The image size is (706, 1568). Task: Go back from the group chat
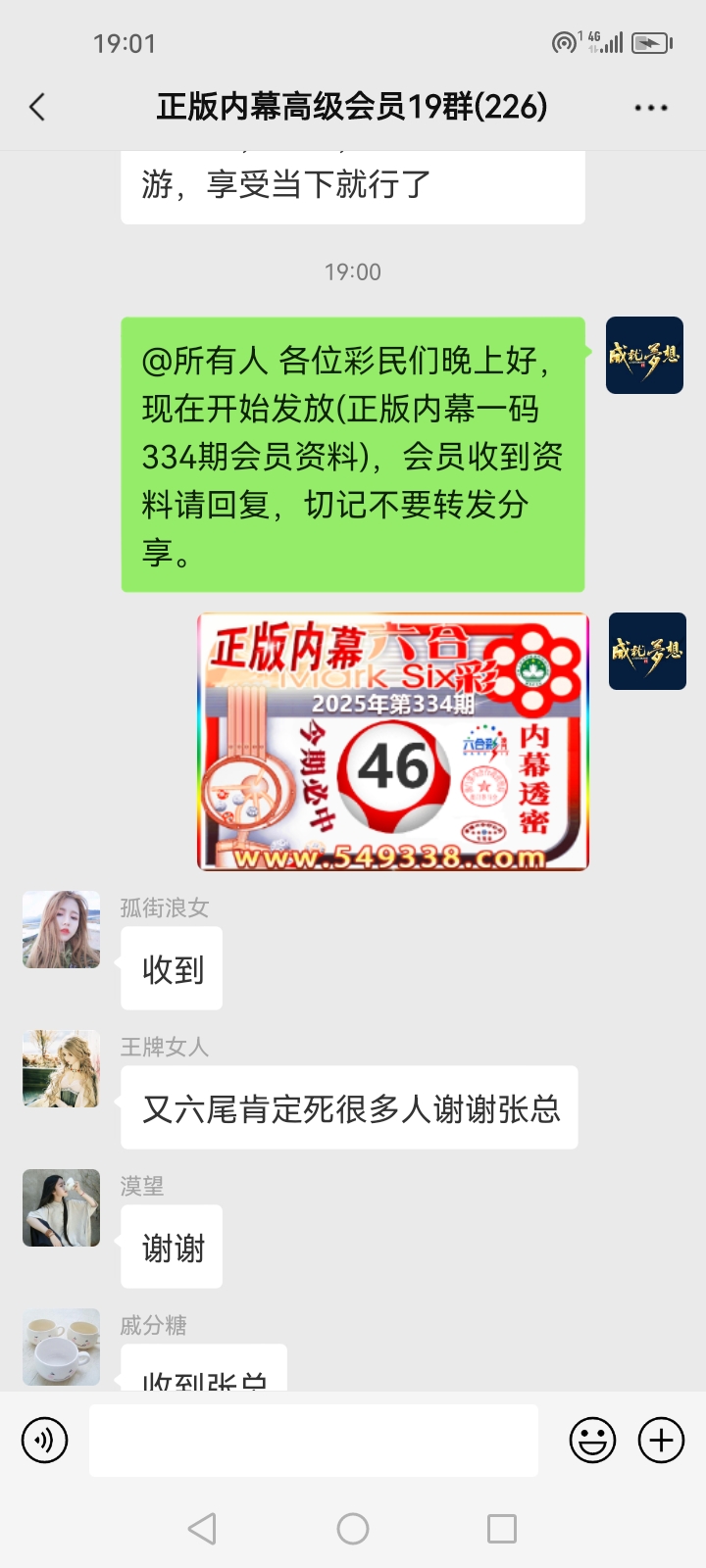(37, 107)
